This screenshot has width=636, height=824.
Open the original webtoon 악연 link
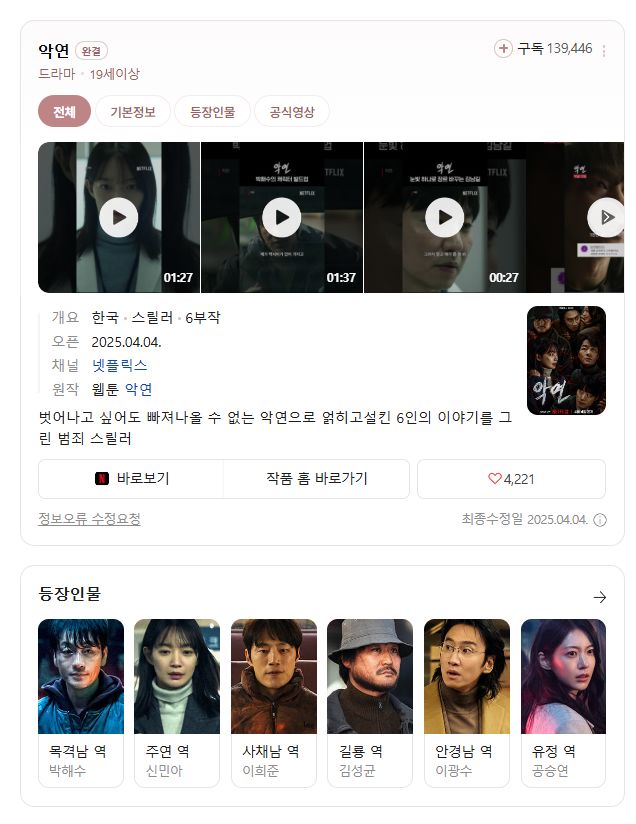[x=139, y=389]
